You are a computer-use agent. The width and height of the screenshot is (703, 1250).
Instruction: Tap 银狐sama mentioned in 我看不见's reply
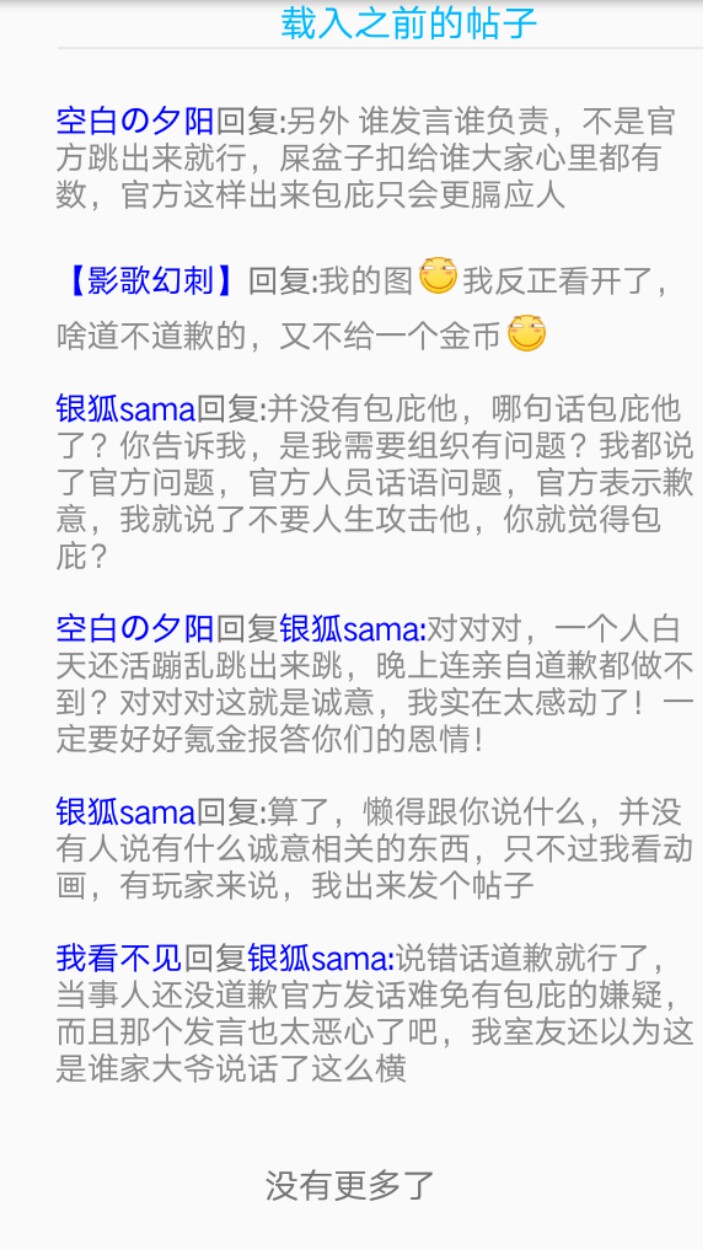click(318, 959)
